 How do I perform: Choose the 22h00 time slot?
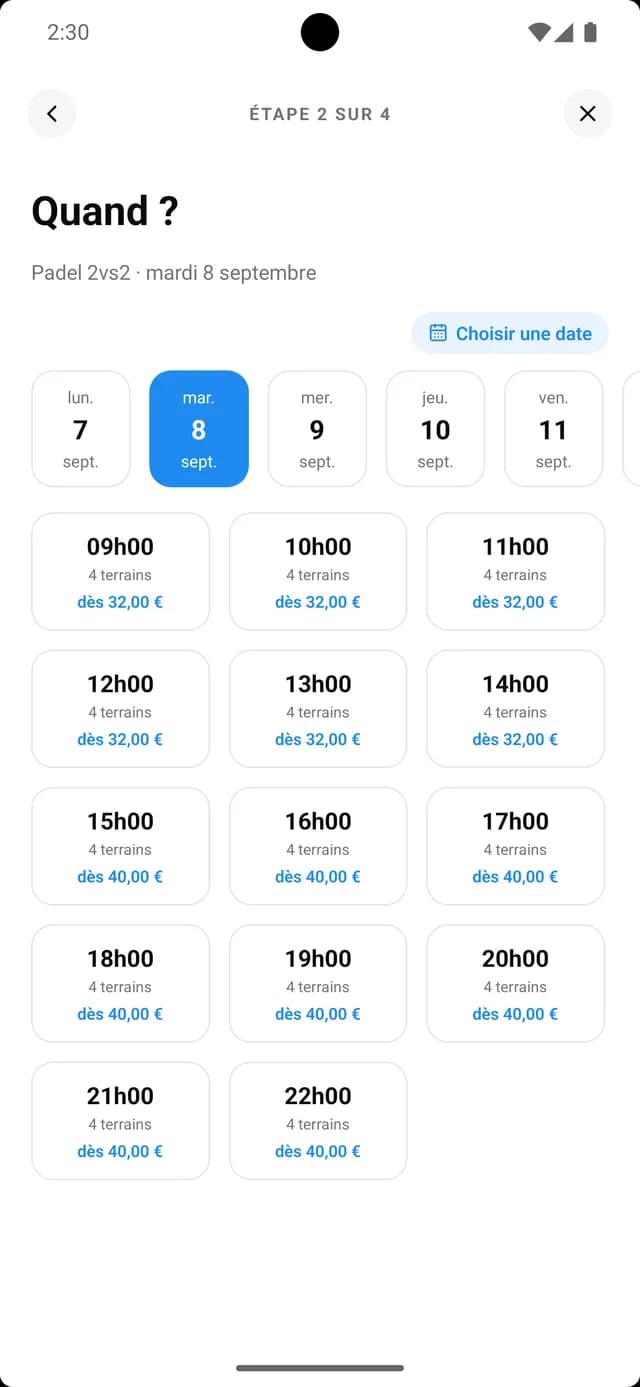coord(318,1121)
